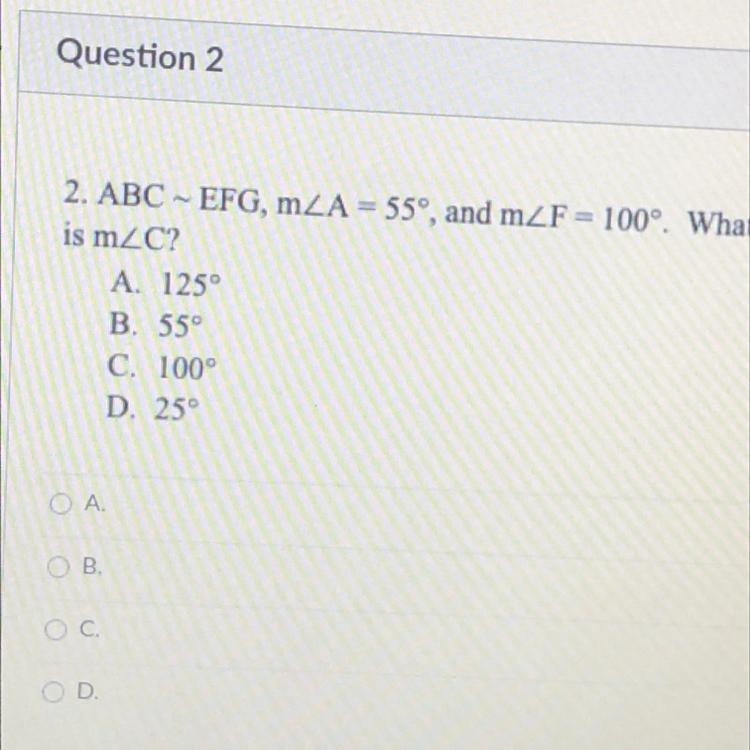Select answer option A
The width and height of the screenshot is (750, 750).
(x=61, y=507)
